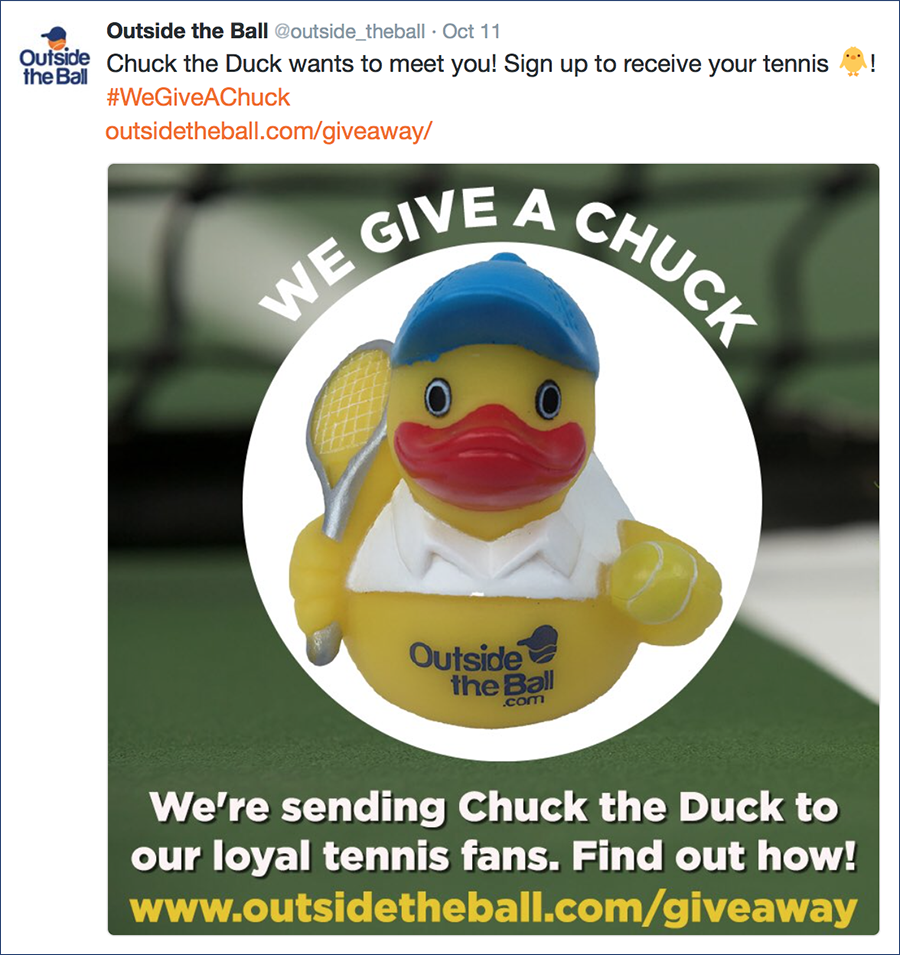Open the Oct 11 tweet timestamp
The width and height of the screenshot is (900, 955).
pyautogui.click(x=471, y=31)
